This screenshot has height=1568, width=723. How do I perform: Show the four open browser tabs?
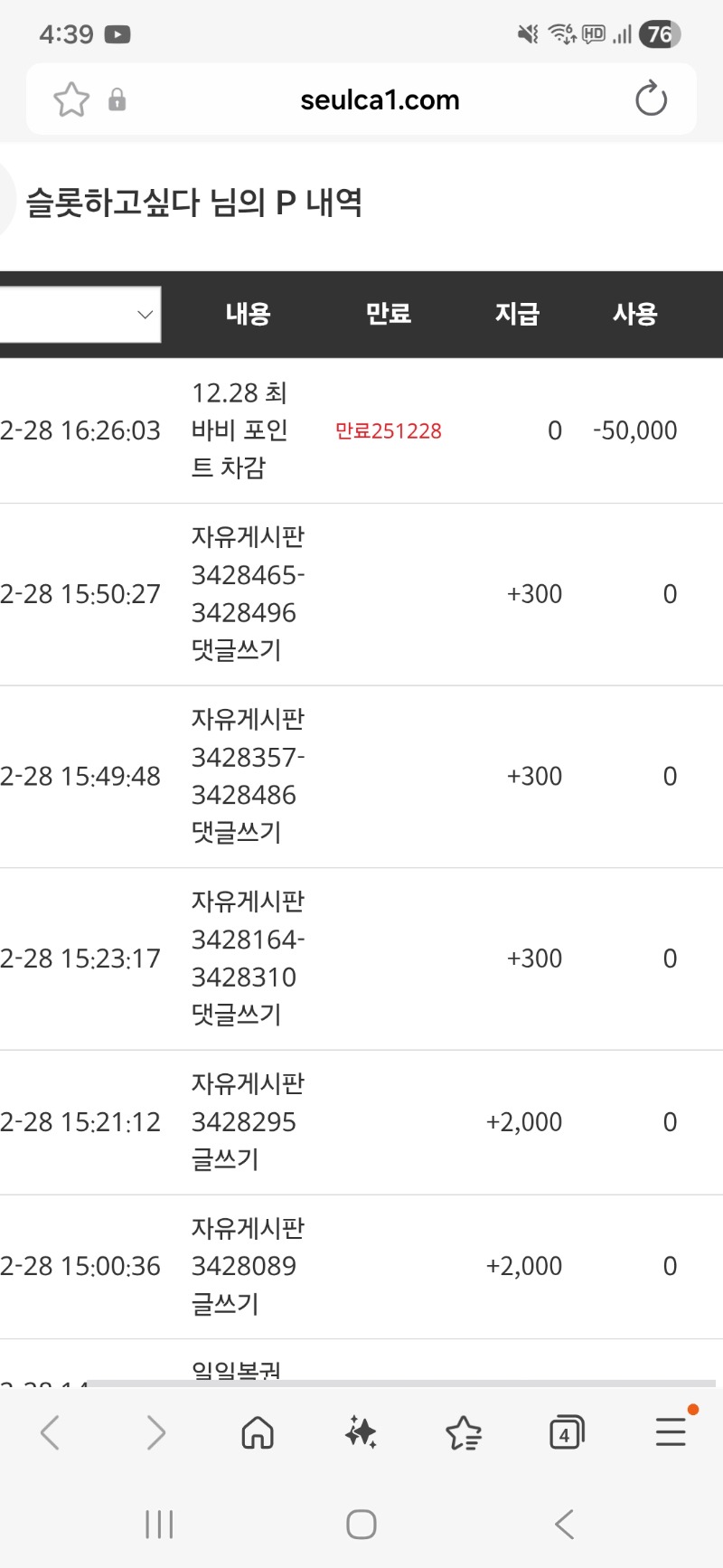[x=567, y=1432]
